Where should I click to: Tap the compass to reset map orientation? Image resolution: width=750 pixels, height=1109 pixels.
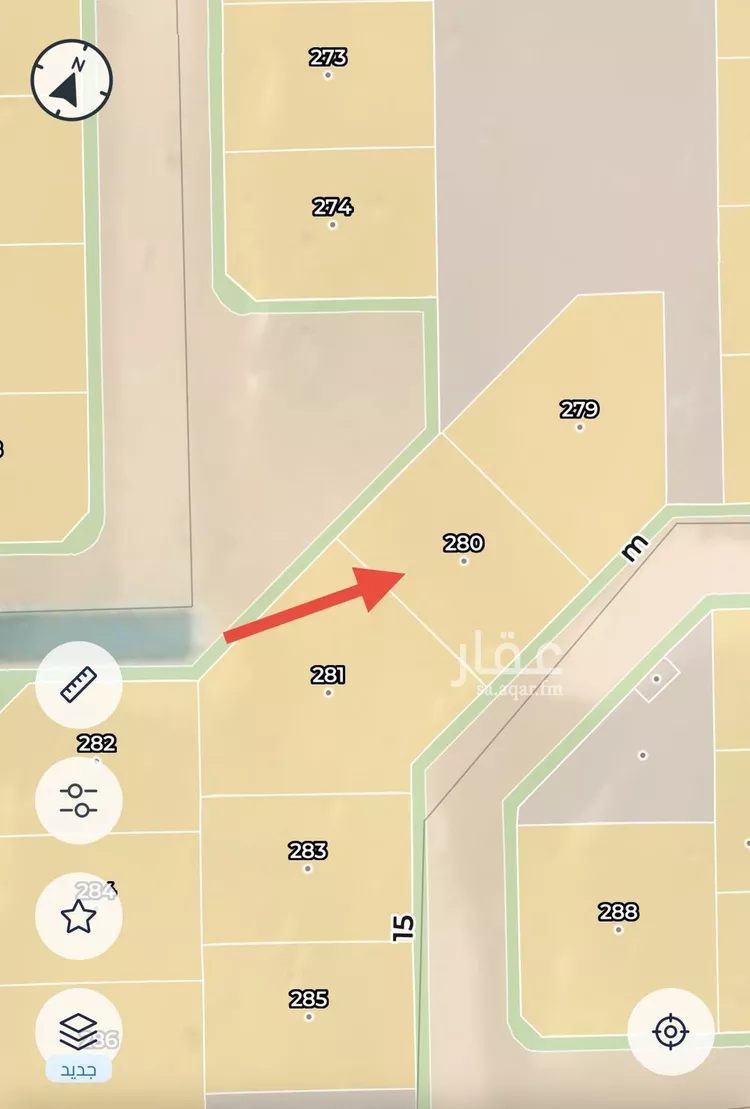point(71,80)
